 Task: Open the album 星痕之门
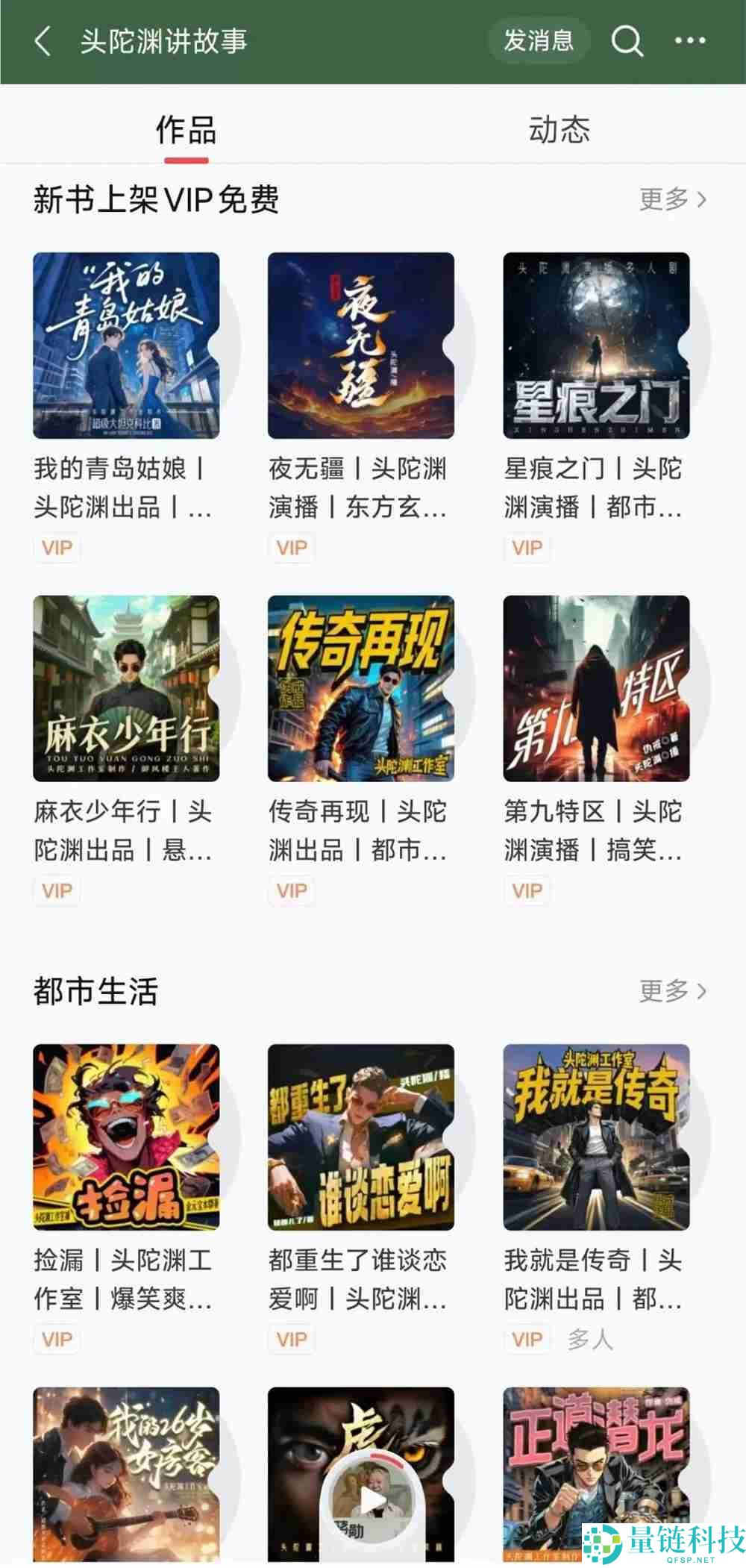click(596, 346)
